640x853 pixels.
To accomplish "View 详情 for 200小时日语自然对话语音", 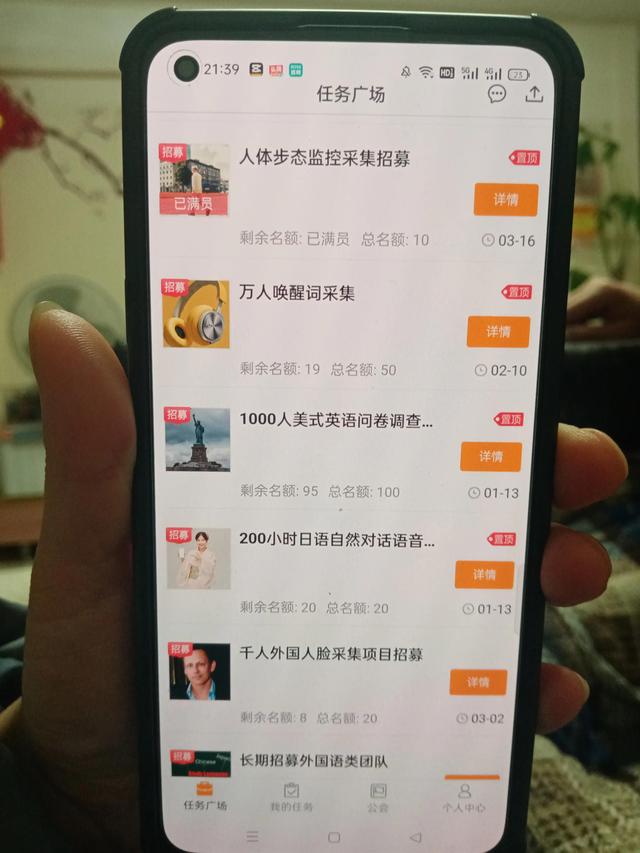I will (x=484, y=575).
